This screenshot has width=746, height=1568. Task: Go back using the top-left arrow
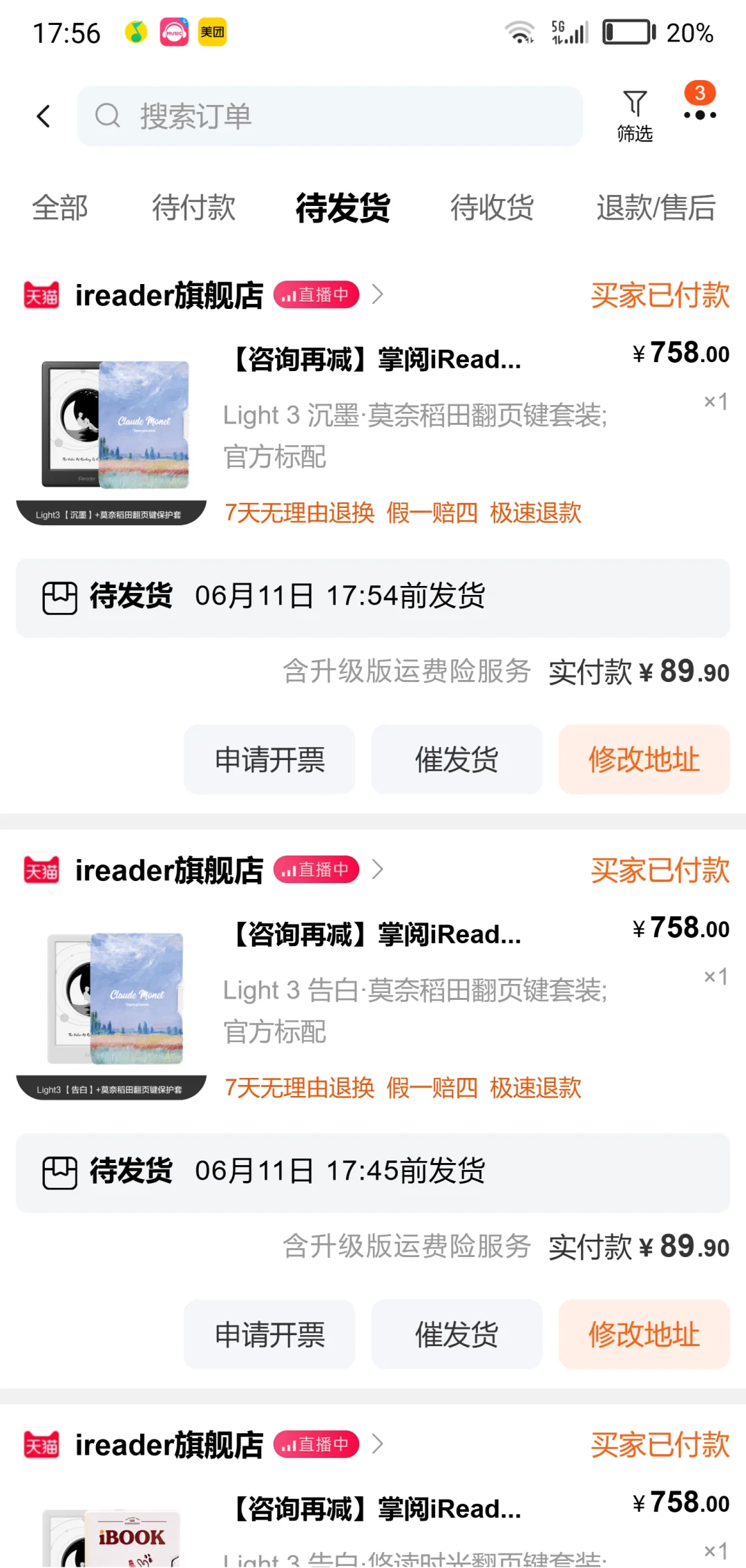point(44,116)
